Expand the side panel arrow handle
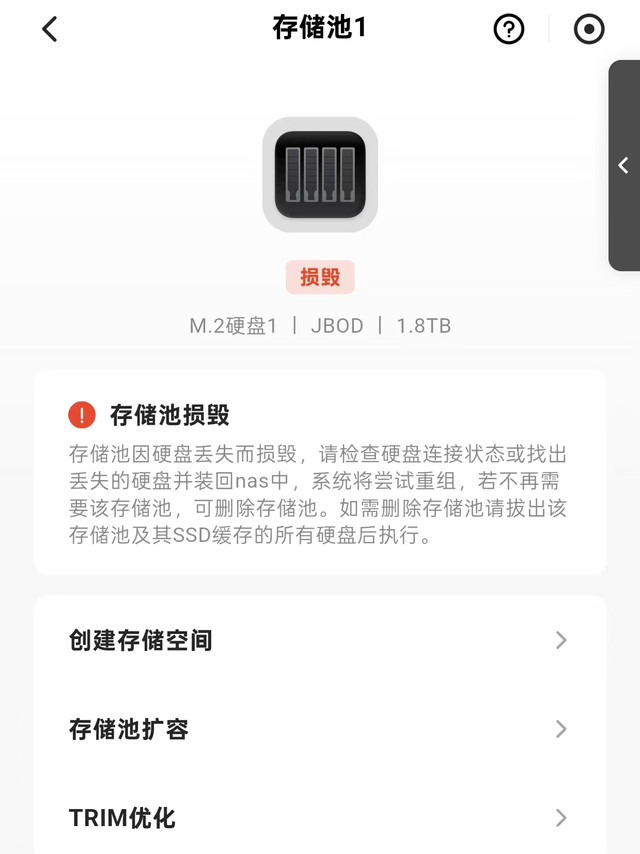640x854 pixels. [624, 165]
